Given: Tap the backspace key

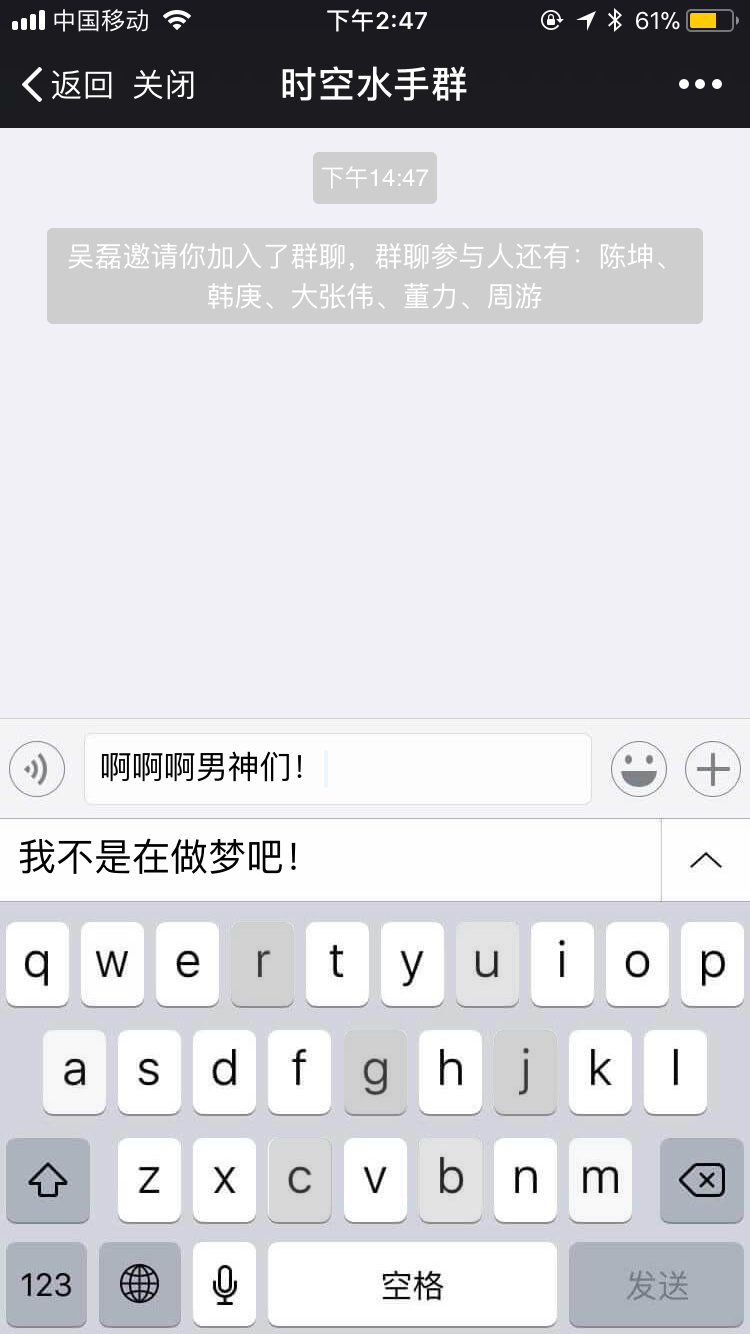Looking at the screenshot, I should click(701, 1181).
